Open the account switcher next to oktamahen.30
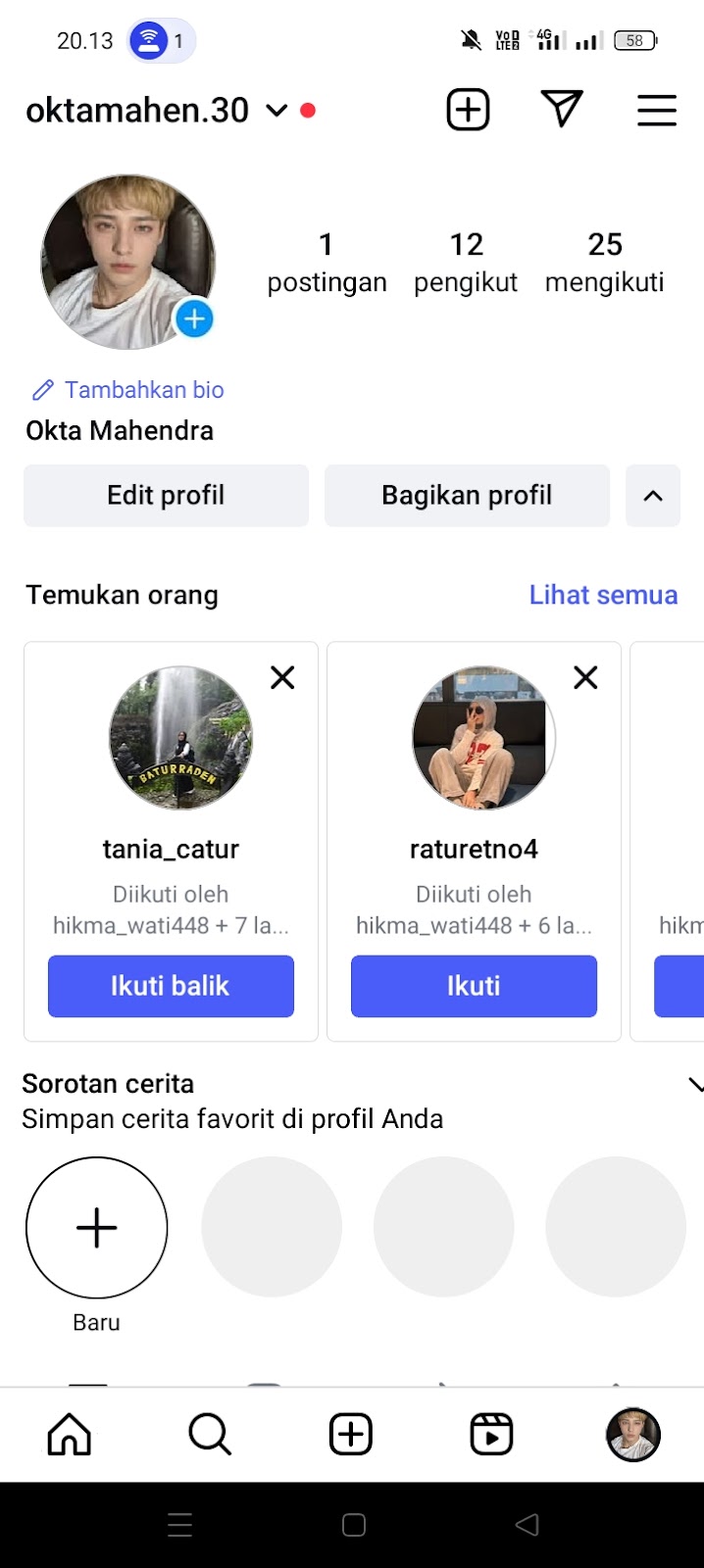Screen dimensions: 704x1568 (x=277, y=111)
